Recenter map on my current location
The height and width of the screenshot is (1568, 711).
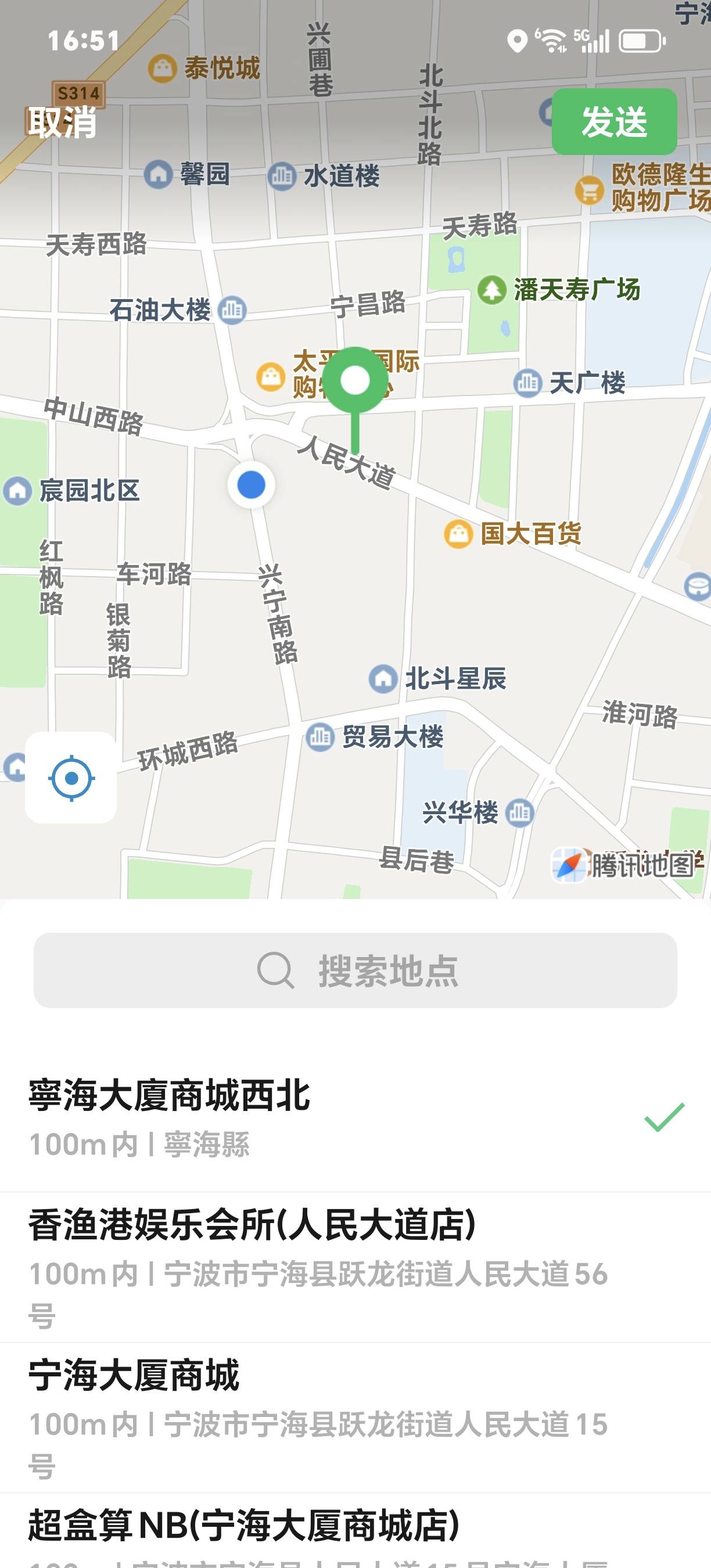point(71,777)
